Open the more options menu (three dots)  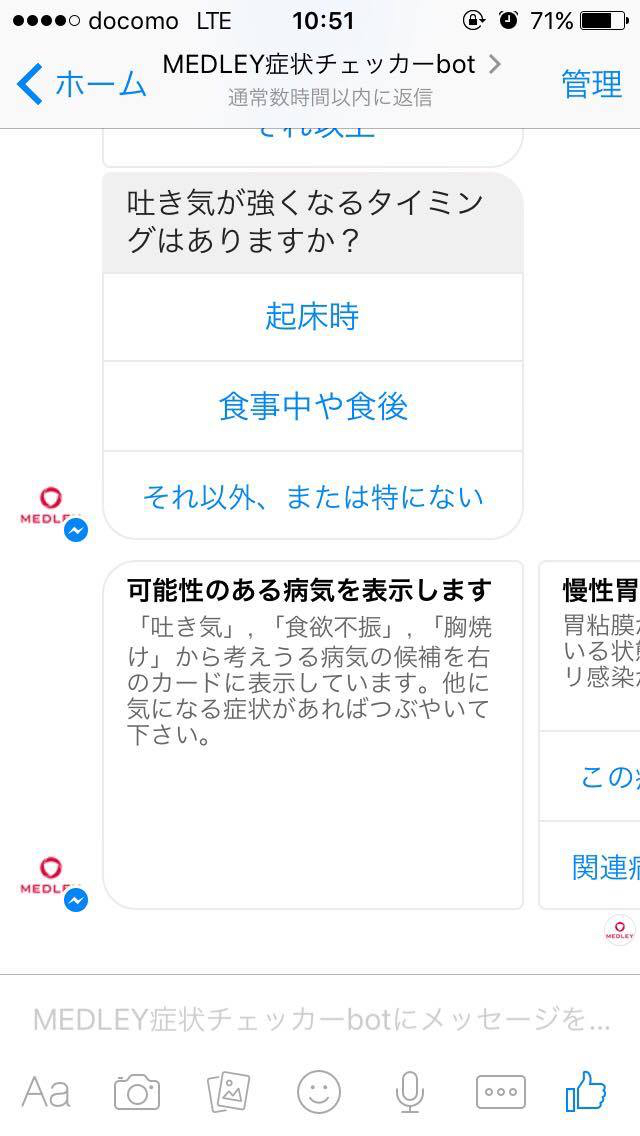pyautogui.click(x=500, y=1092)
